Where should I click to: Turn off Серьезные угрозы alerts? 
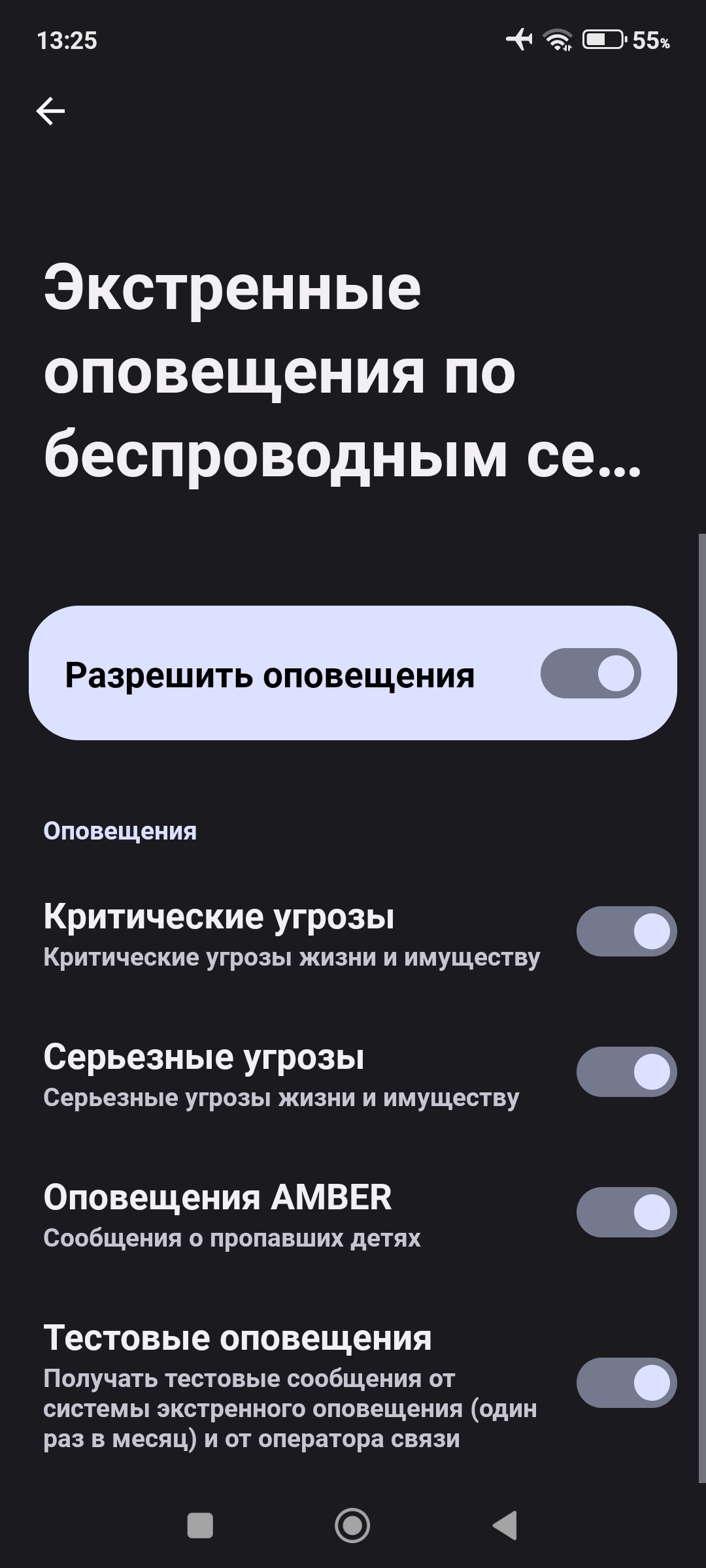tap(626, 1071)
